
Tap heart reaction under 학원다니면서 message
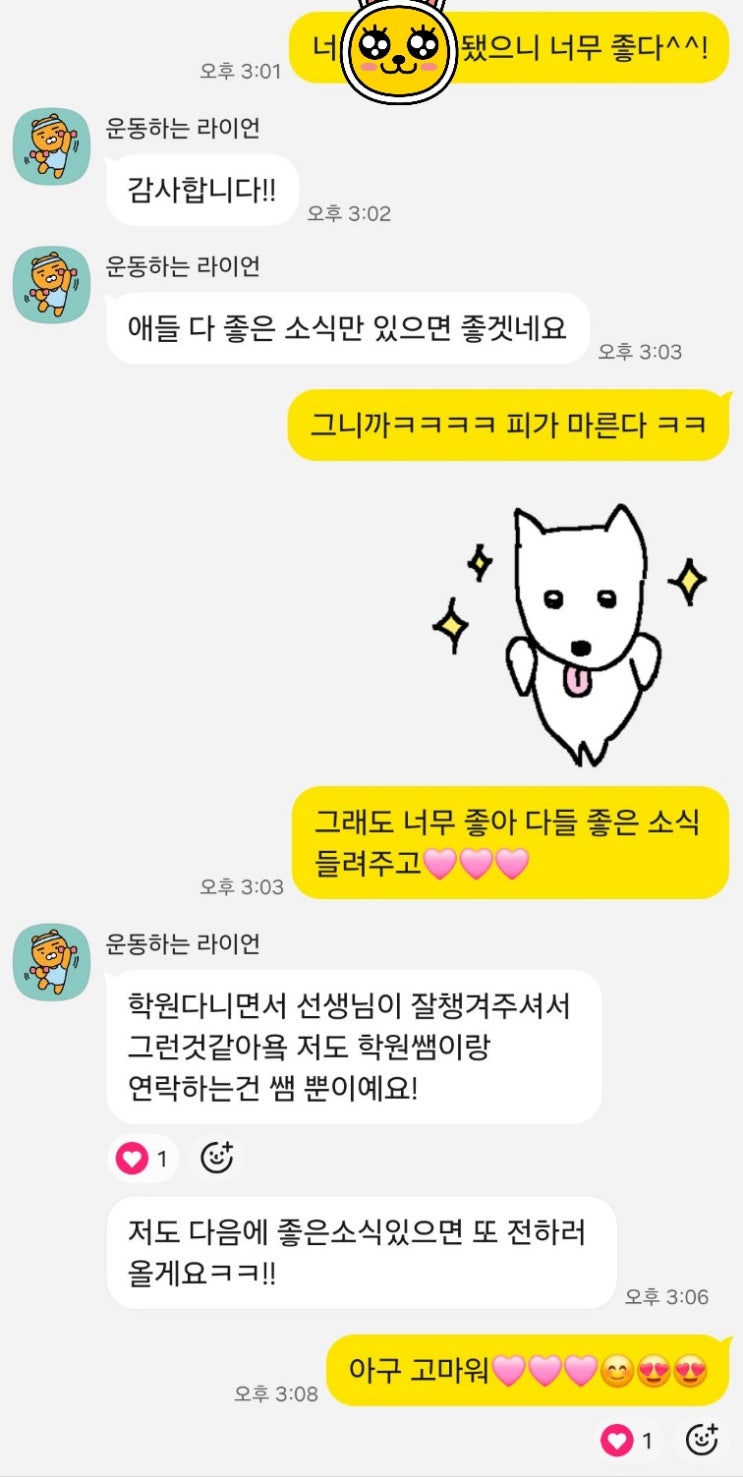143,1159
